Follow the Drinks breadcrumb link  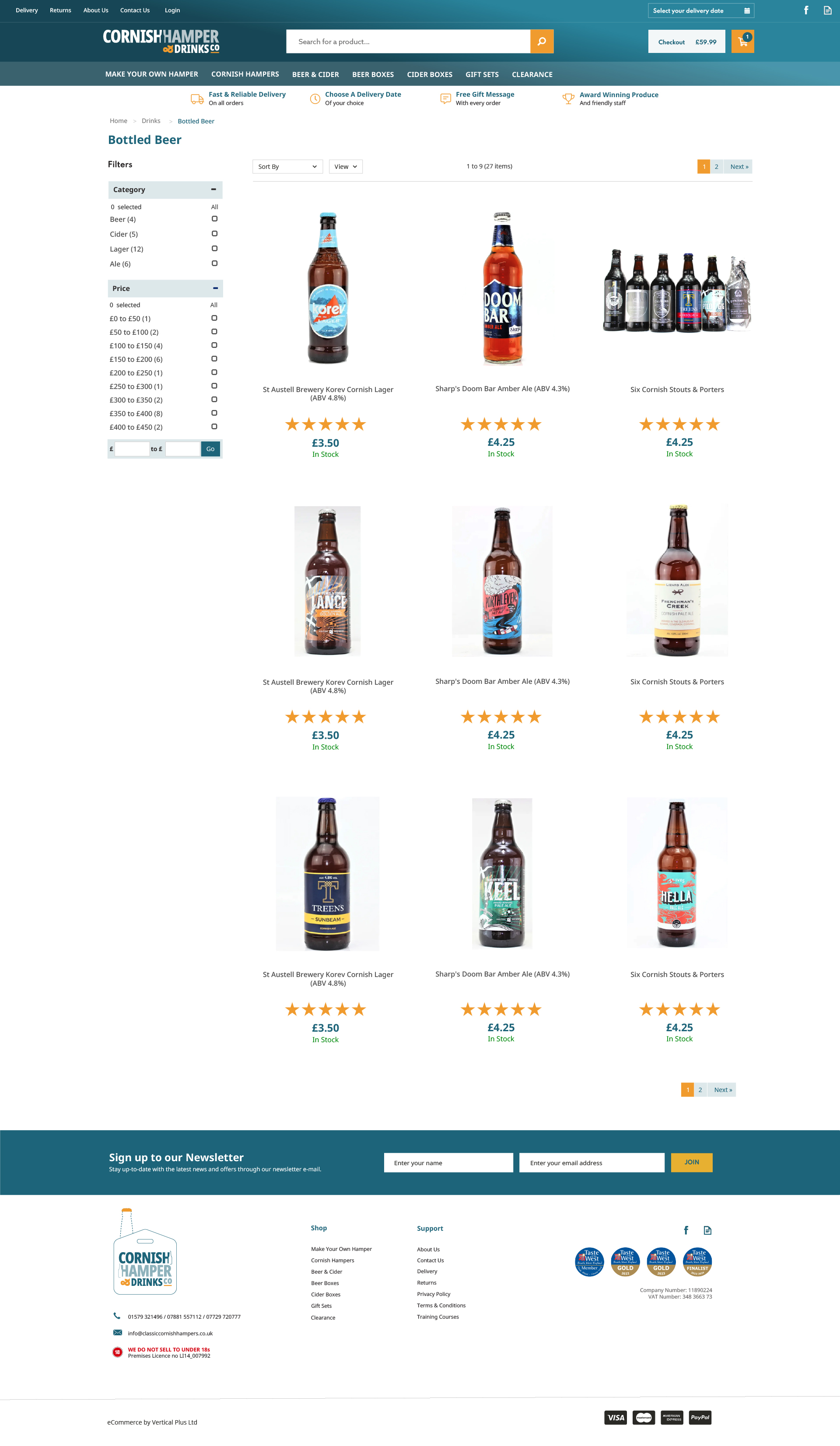coord(151,121)
